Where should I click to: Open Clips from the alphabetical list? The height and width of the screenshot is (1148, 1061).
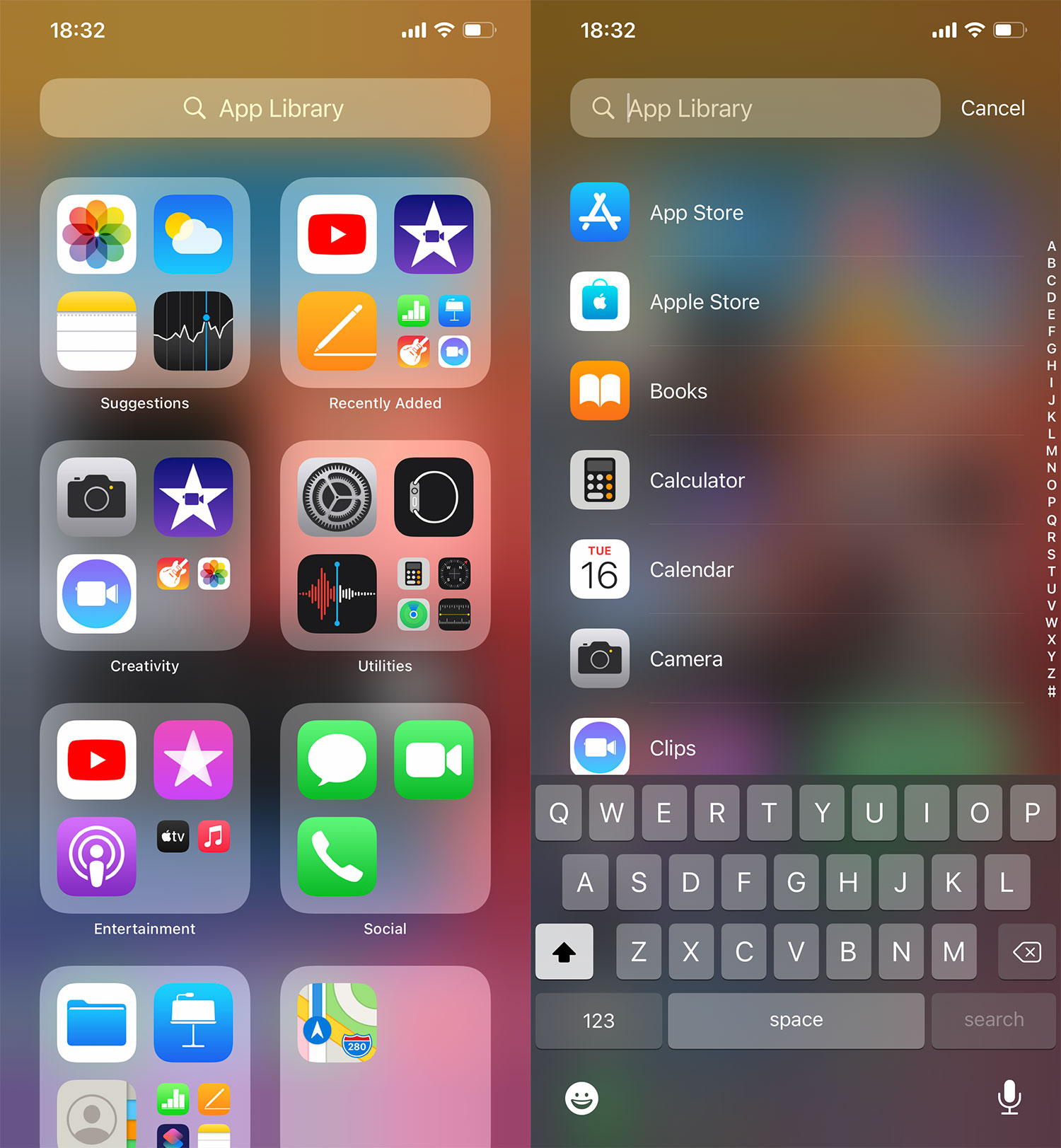672,747
